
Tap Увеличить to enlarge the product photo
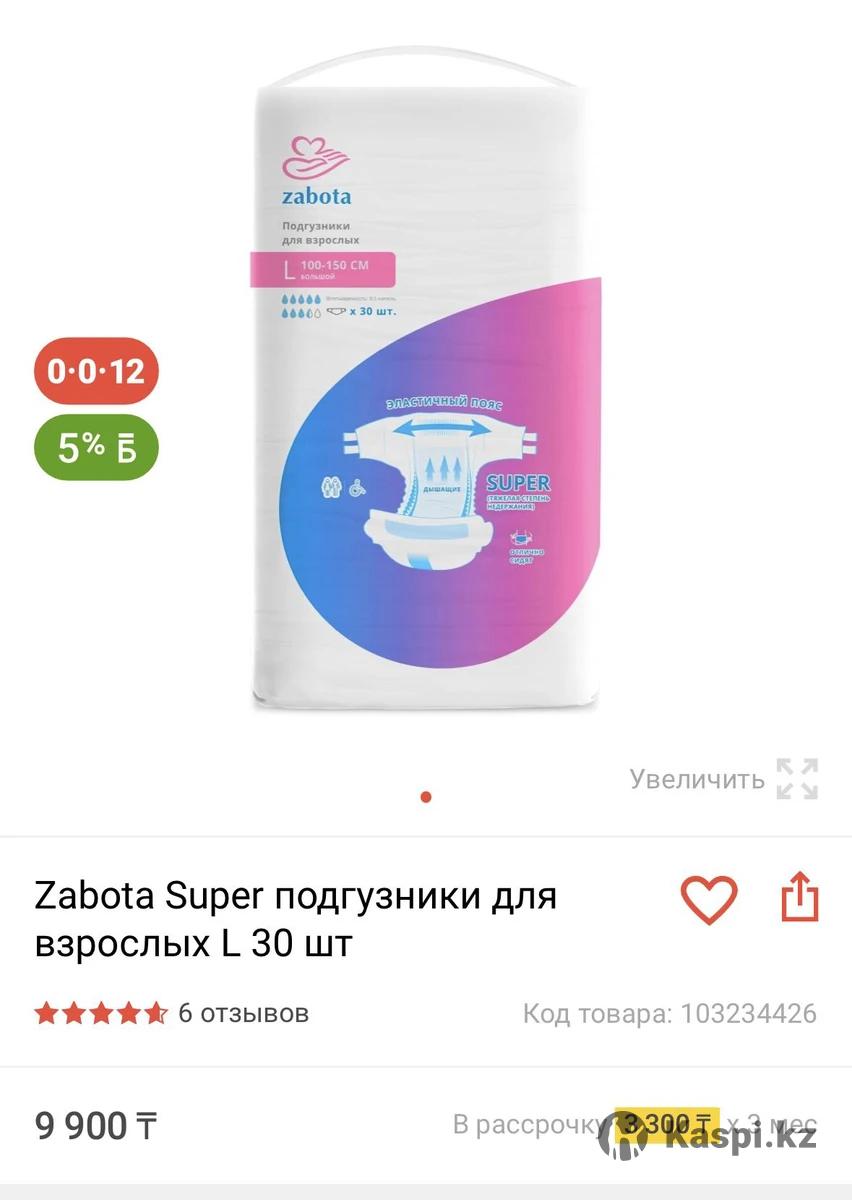(x=723, y=779)
